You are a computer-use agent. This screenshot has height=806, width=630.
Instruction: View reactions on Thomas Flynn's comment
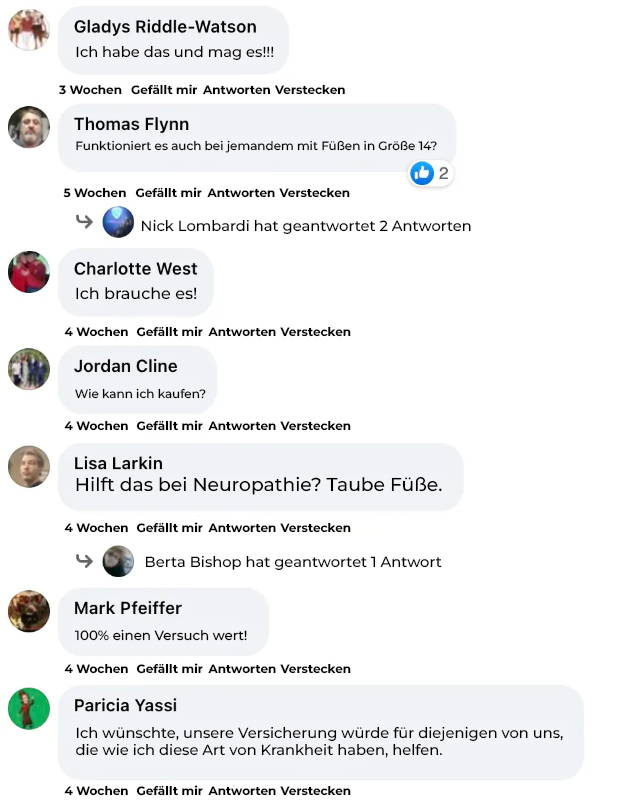point(431,174)
